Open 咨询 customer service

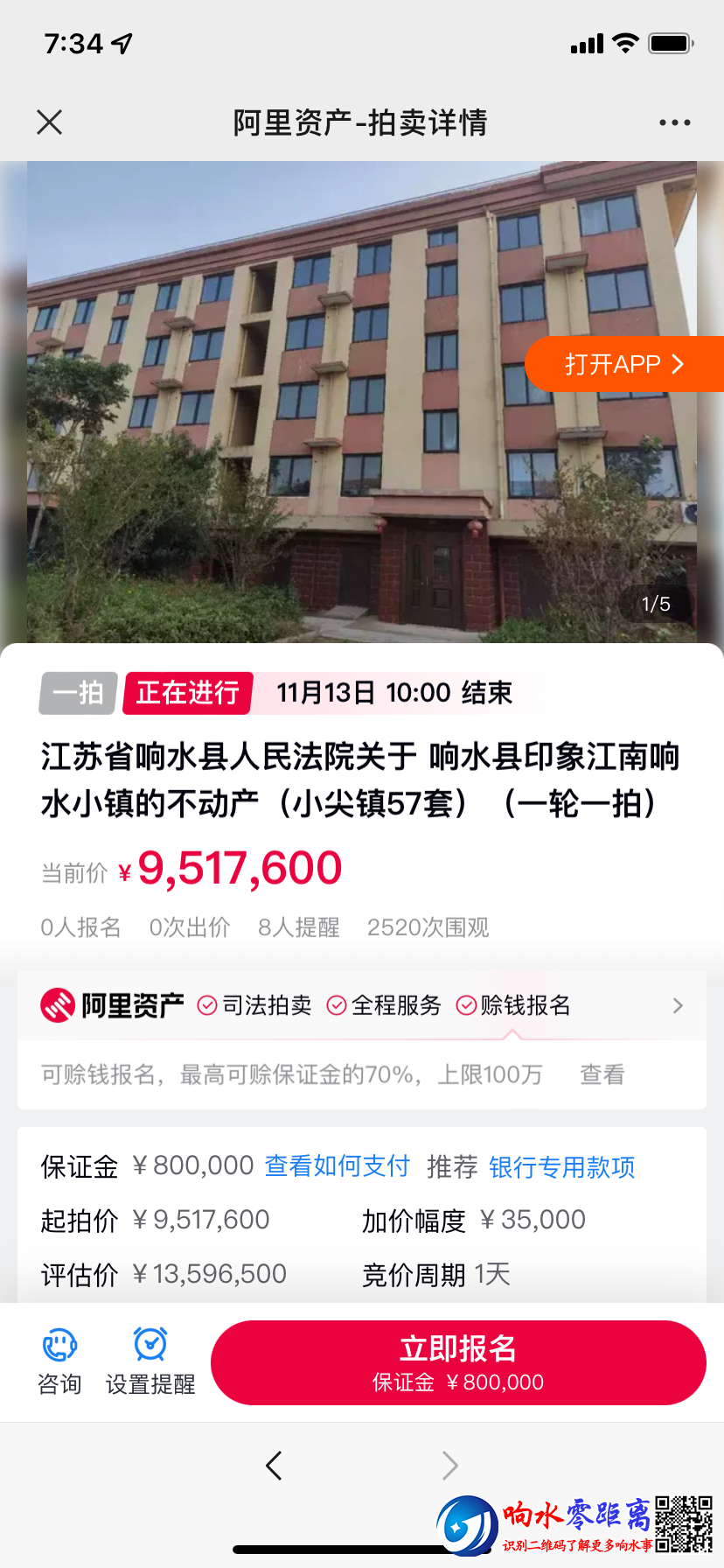[x=59, y=1361]
